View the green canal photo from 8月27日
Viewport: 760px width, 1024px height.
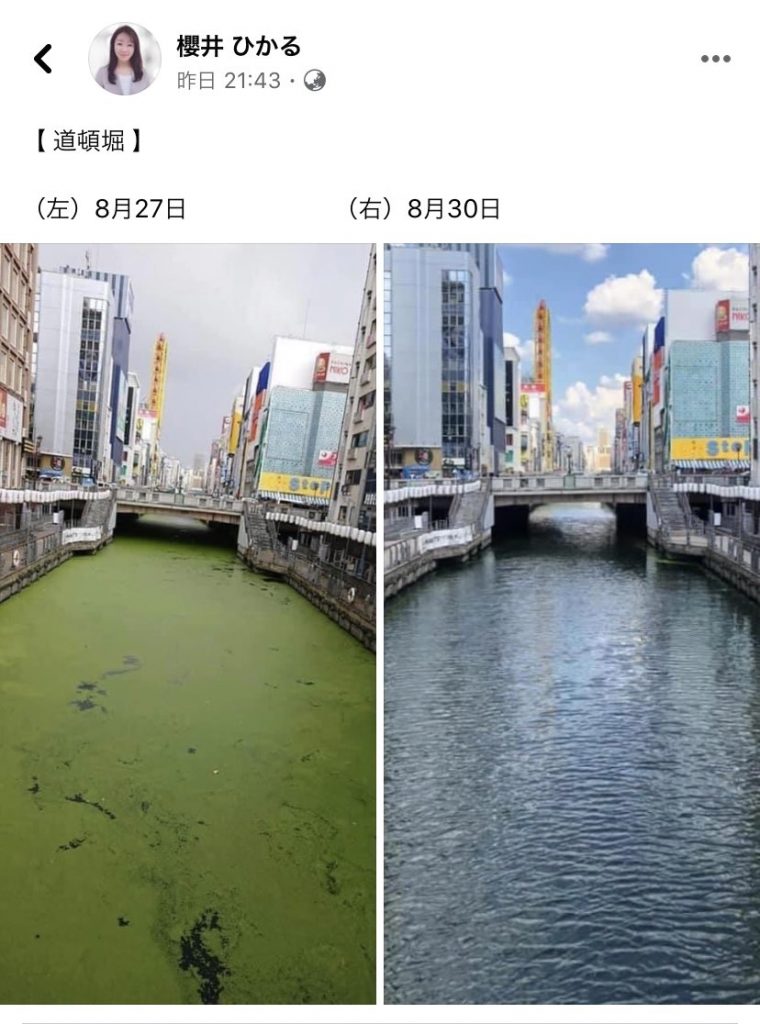coord(188,624)
